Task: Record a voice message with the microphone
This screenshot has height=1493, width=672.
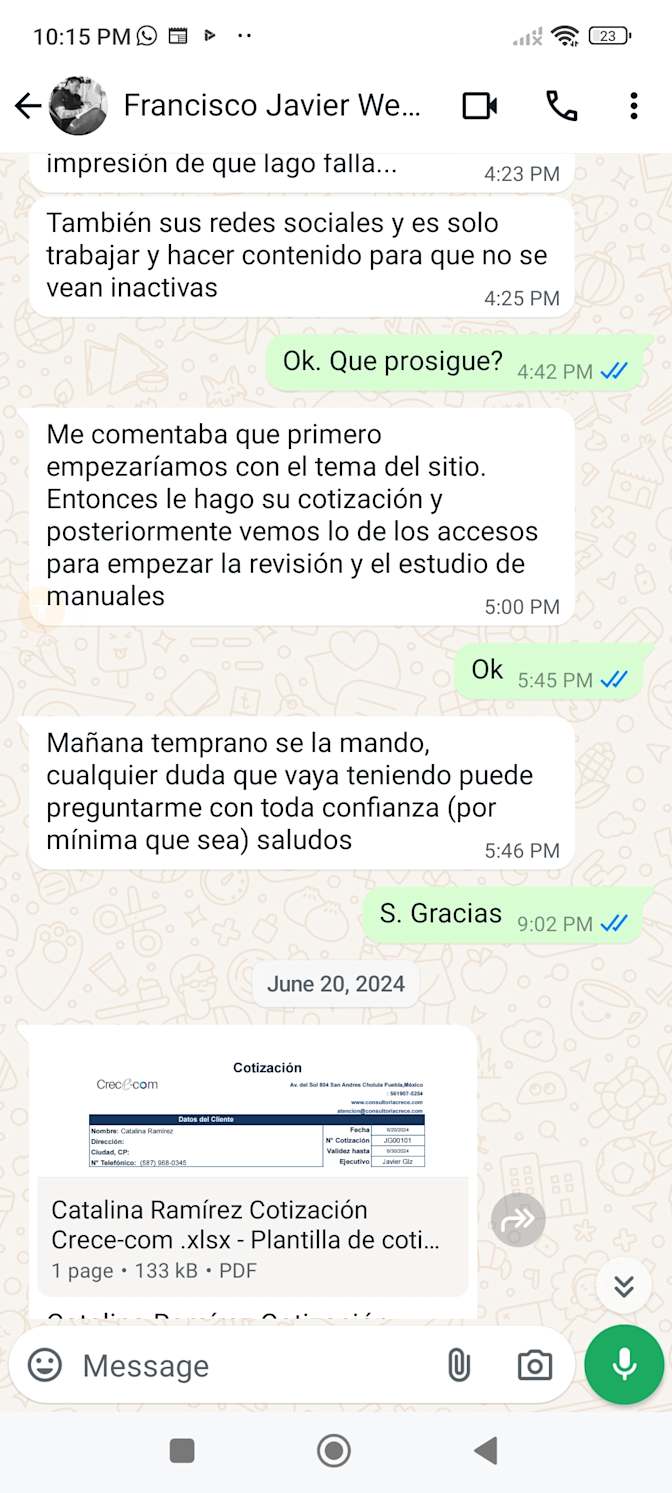Action: coord(624,1365)
